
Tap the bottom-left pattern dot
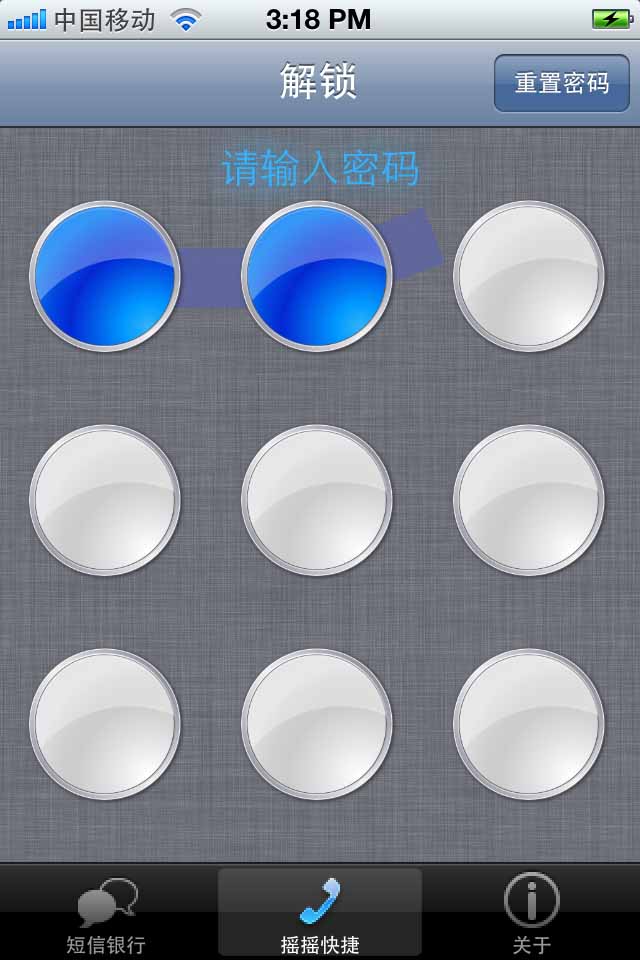105,724
